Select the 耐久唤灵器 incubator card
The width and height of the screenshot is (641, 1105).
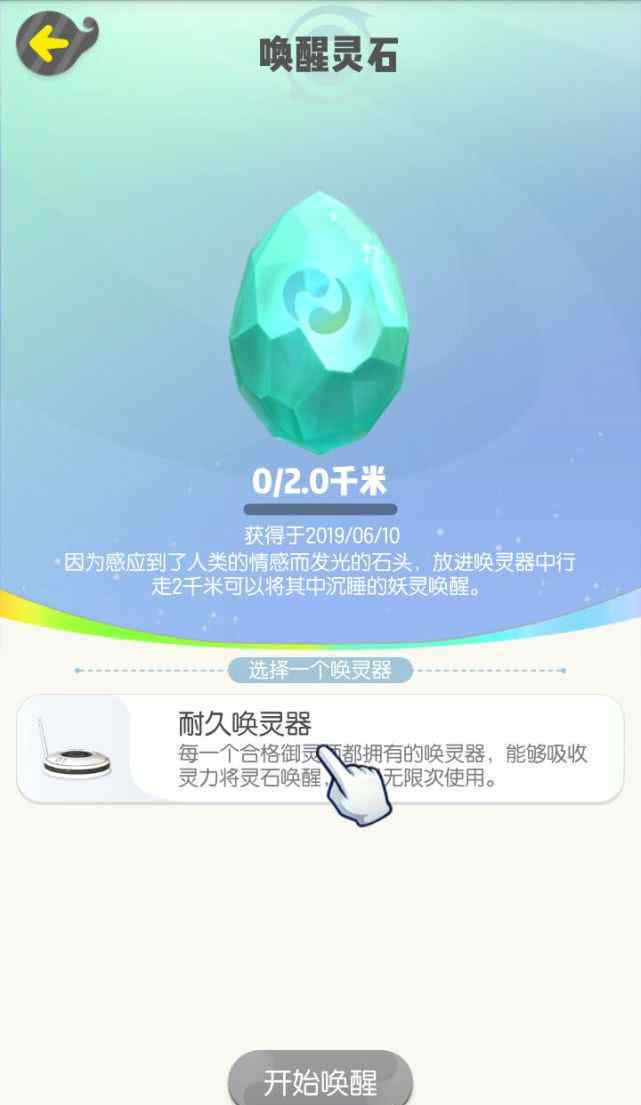320,748
